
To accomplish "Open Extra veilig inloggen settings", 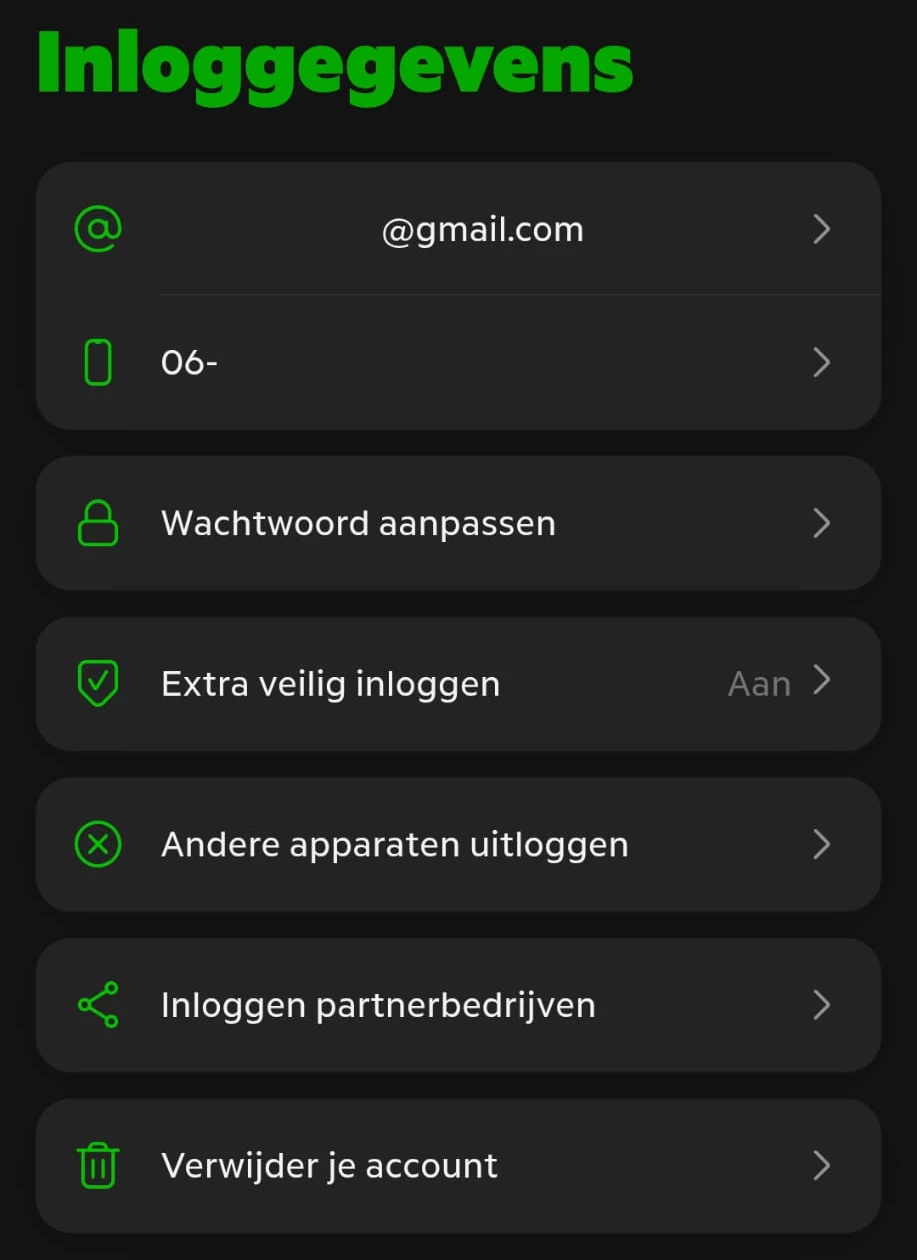I will (x=458, y=684).
